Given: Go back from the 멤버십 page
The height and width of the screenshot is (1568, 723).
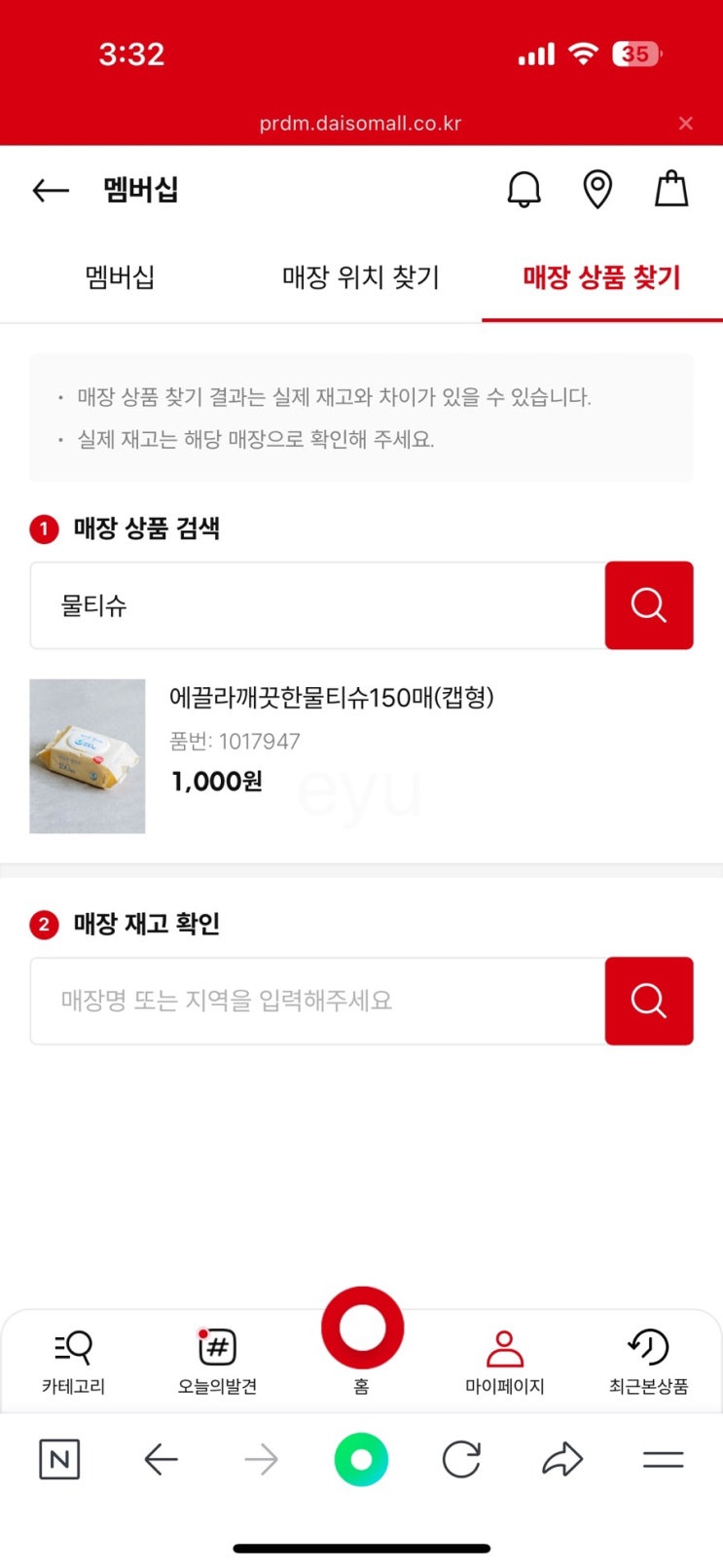Looking at the screenshot, I should pyautogui.click(x=51, y=190).
